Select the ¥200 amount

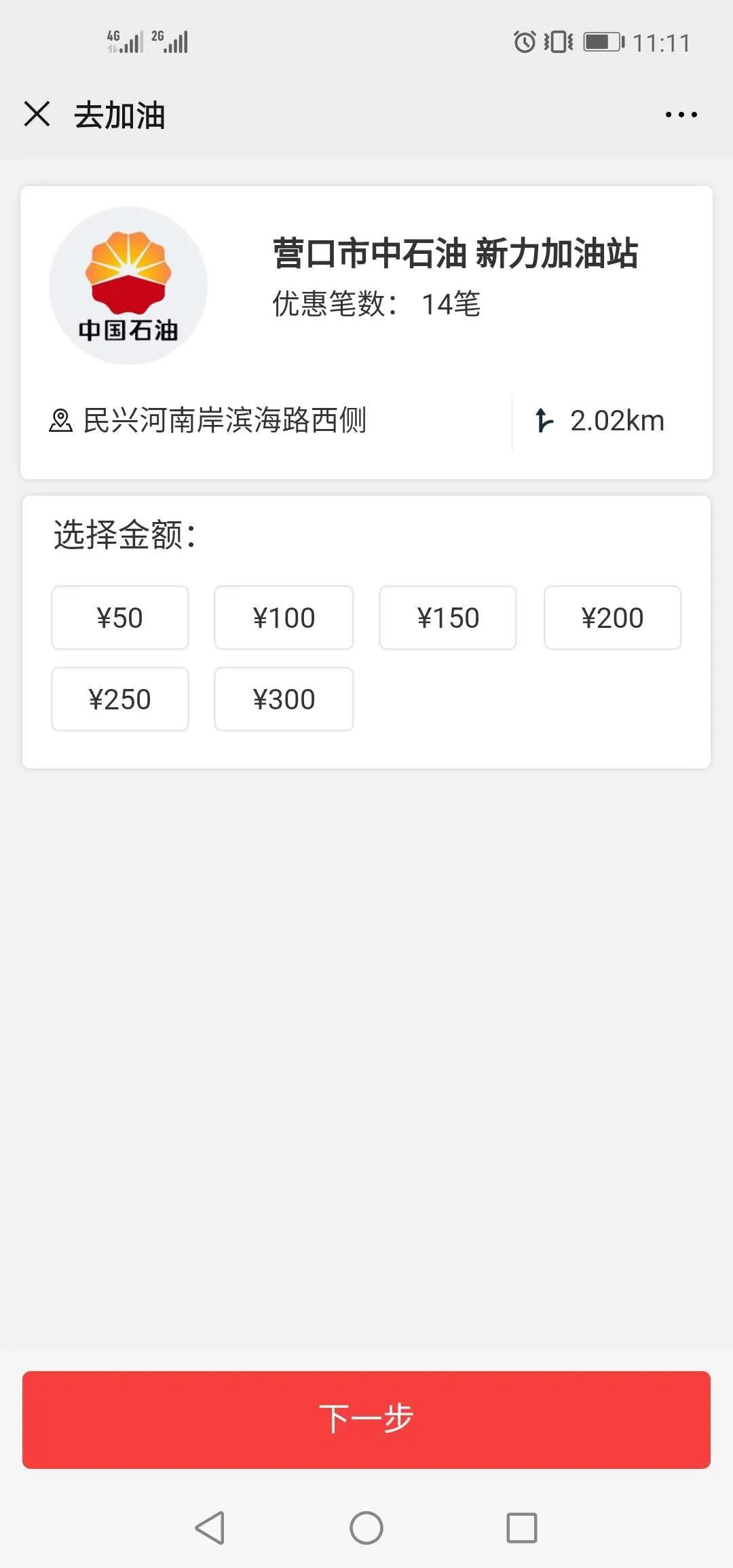612,618
